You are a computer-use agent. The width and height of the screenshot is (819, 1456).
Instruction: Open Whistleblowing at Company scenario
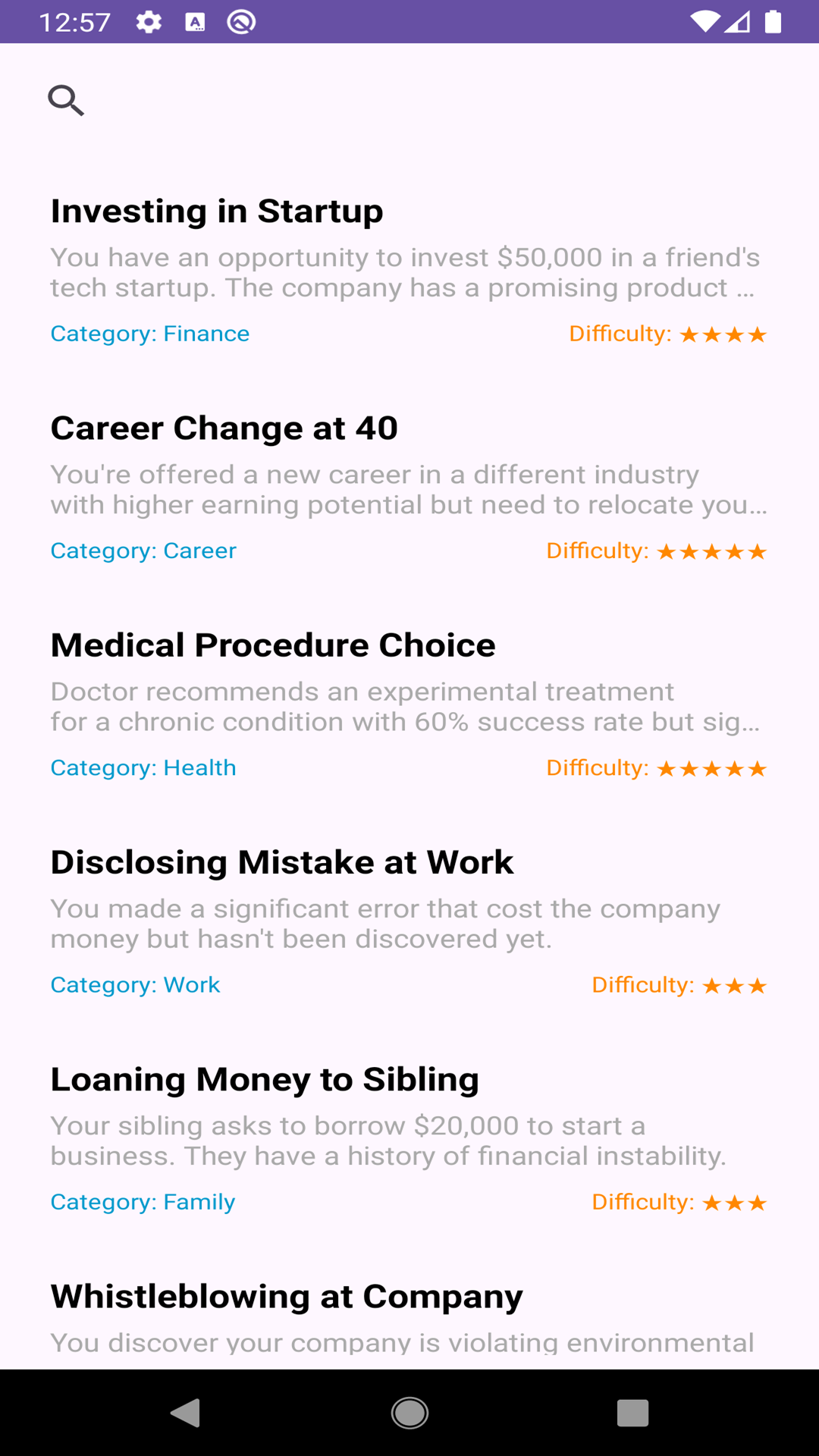coord(286,1297)
